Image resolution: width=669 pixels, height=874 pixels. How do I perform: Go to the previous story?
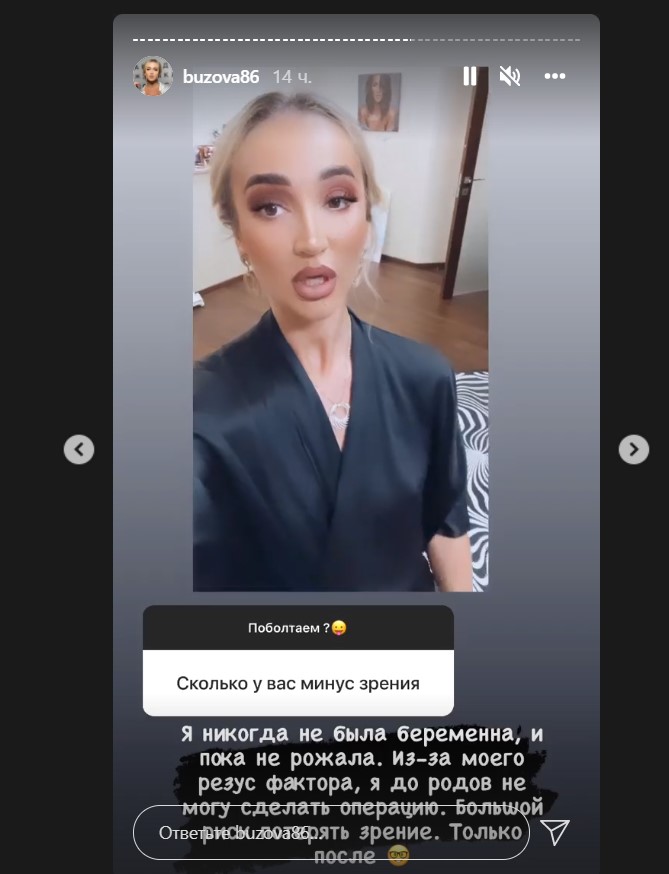pos(79,449)
